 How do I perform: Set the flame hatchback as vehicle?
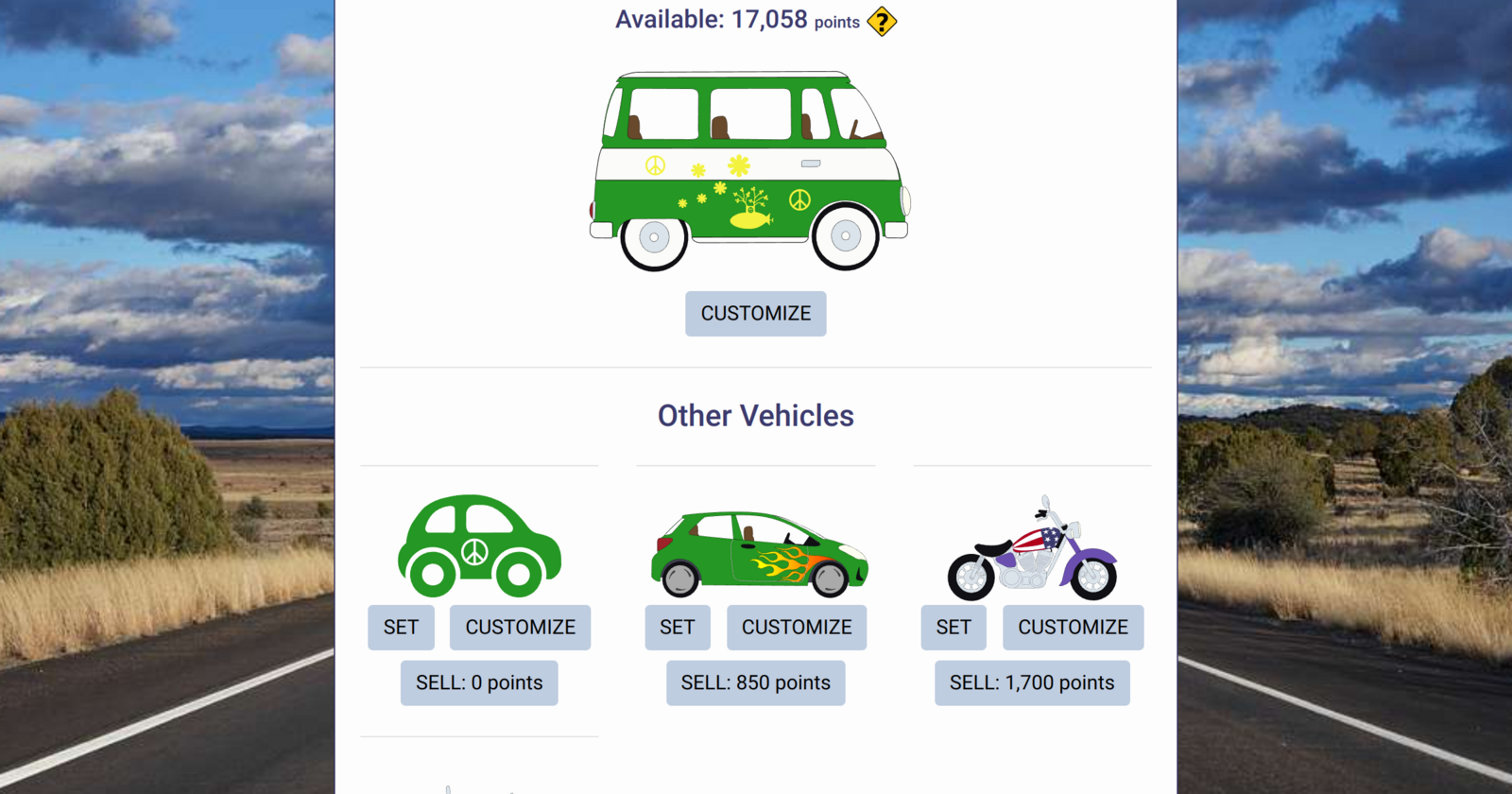tap(677, 628)
